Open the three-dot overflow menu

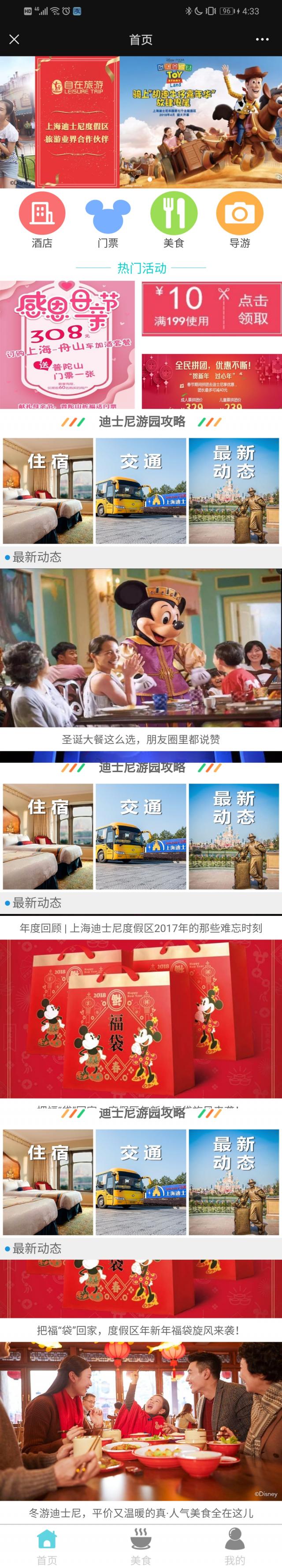pos(262,40)
